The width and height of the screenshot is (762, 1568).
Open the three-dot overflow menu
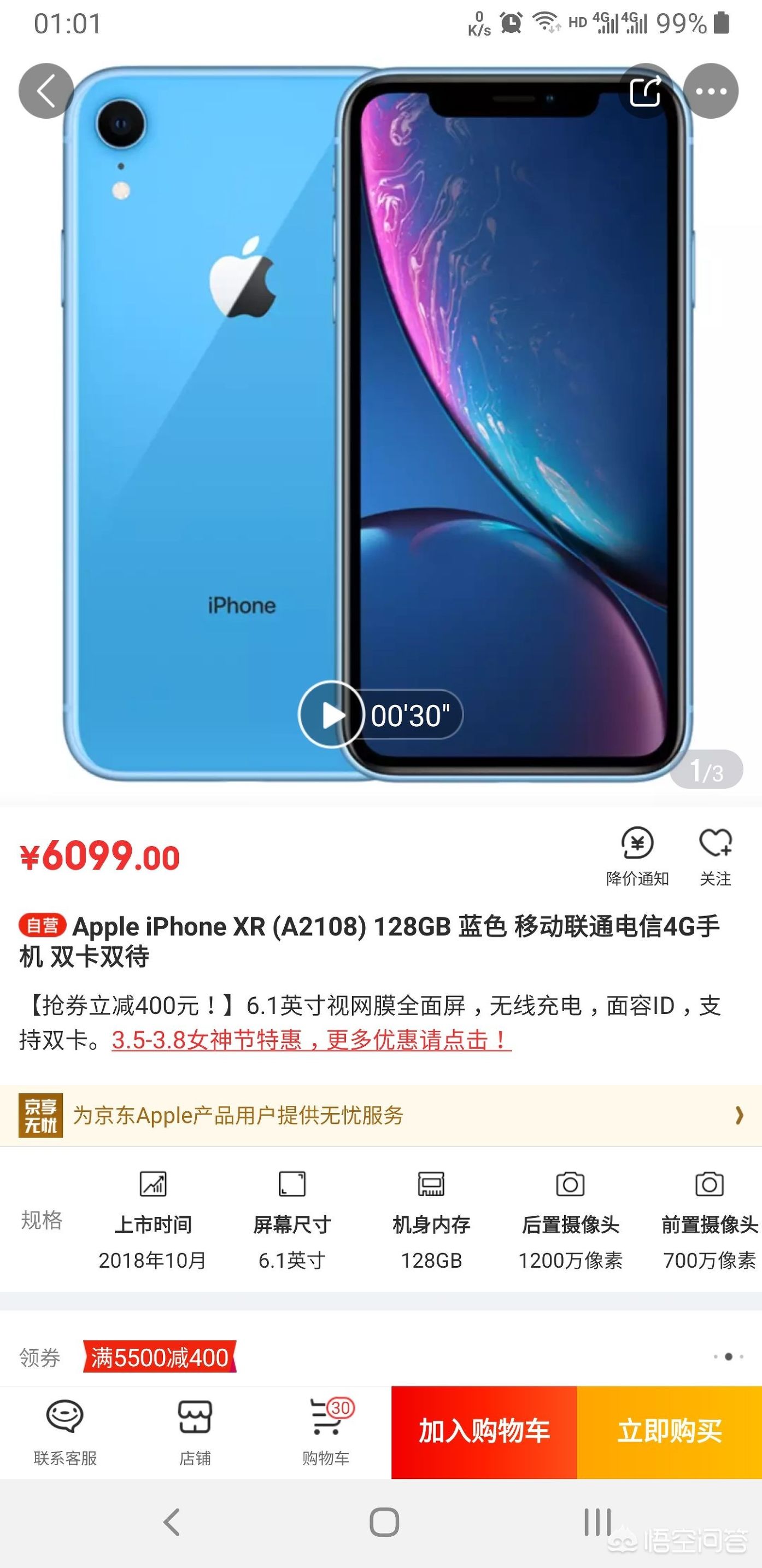pyautogui.click(x=711, y=91)
